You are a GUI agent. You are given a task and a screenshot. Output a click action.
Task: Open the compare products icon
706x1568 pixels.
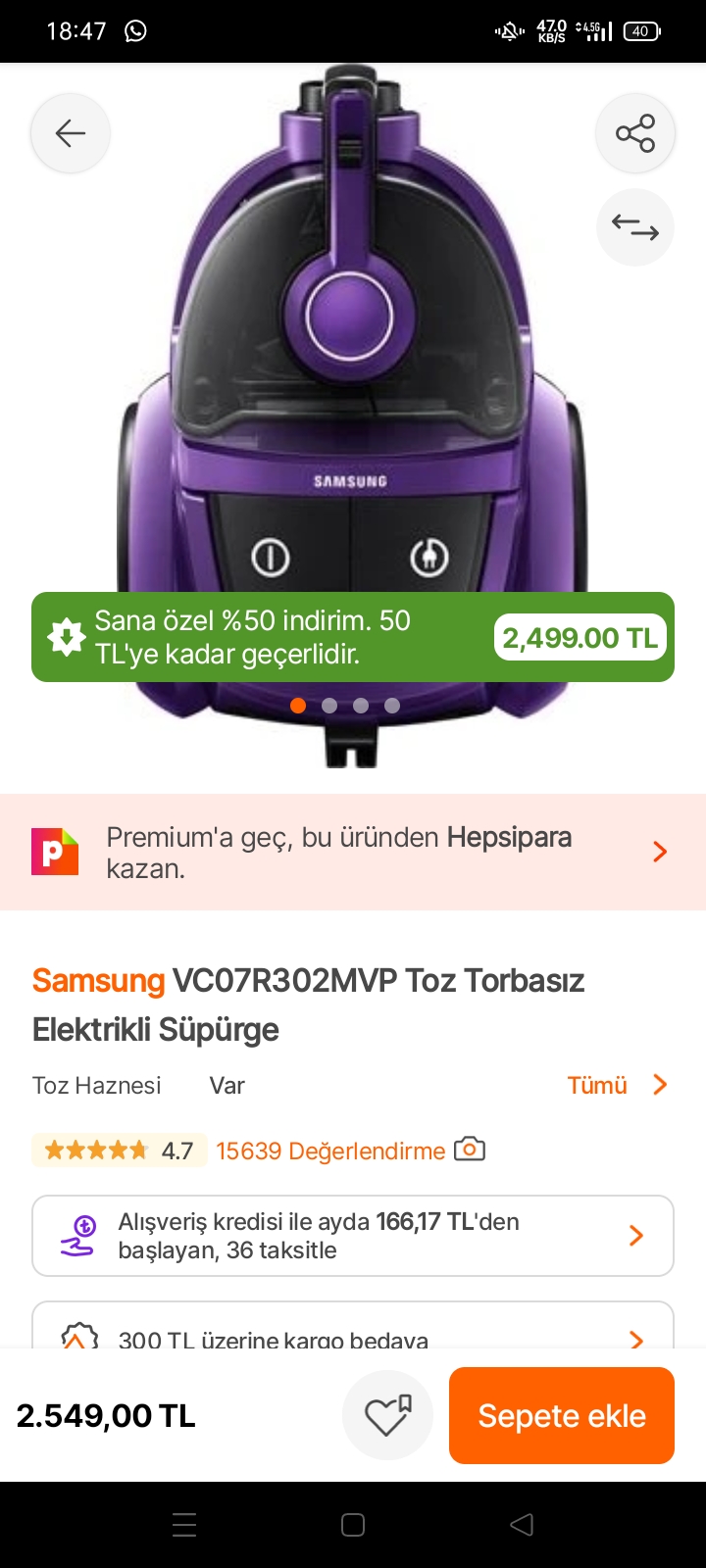tap(635, 227)
